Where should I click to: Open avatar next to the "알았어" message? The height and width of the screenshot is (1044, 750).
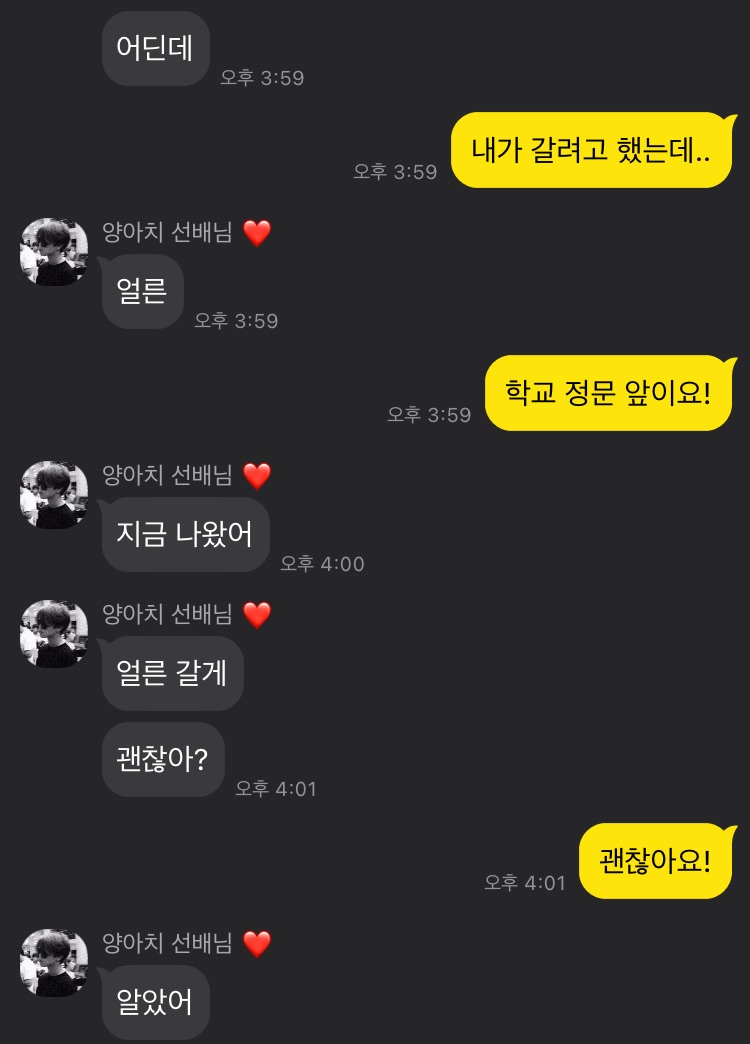point(54,963)
